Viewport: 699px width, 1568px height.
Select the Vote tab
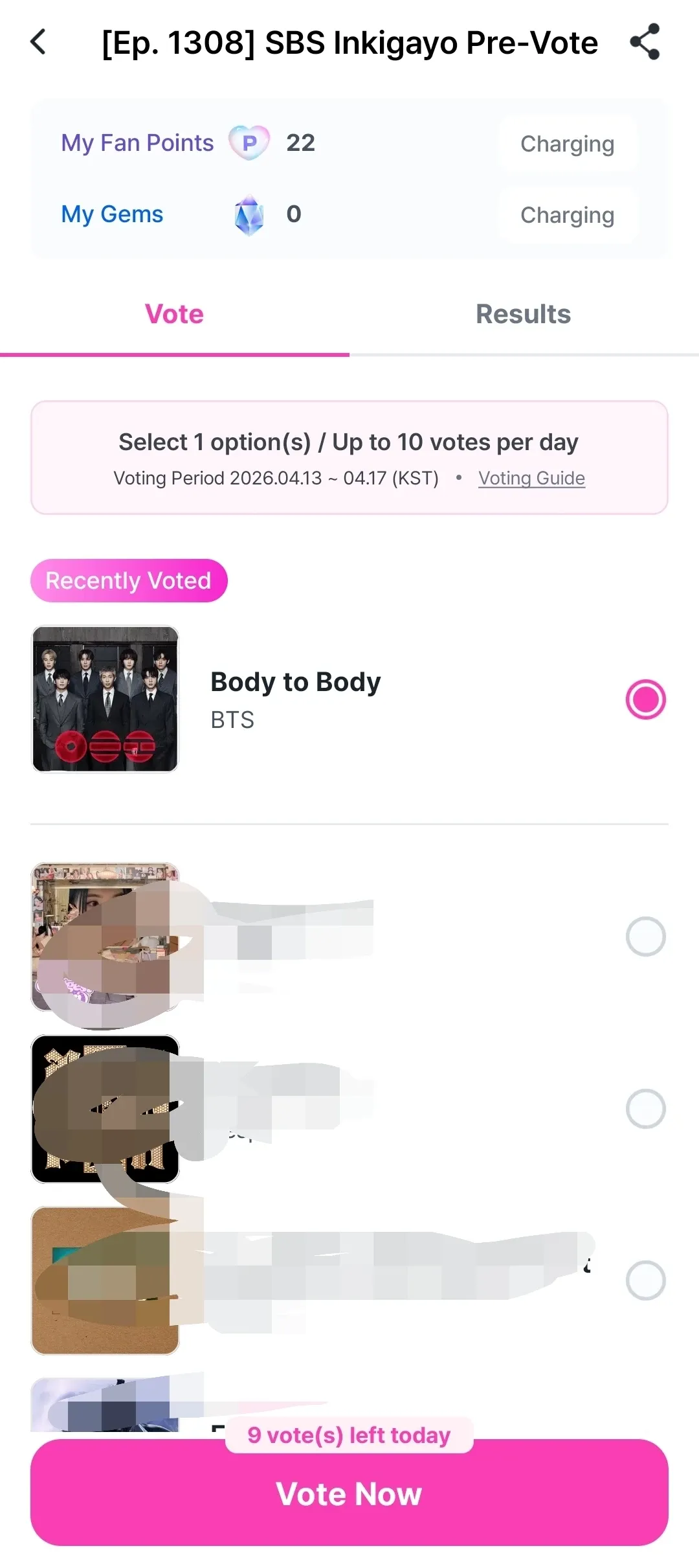174,315
